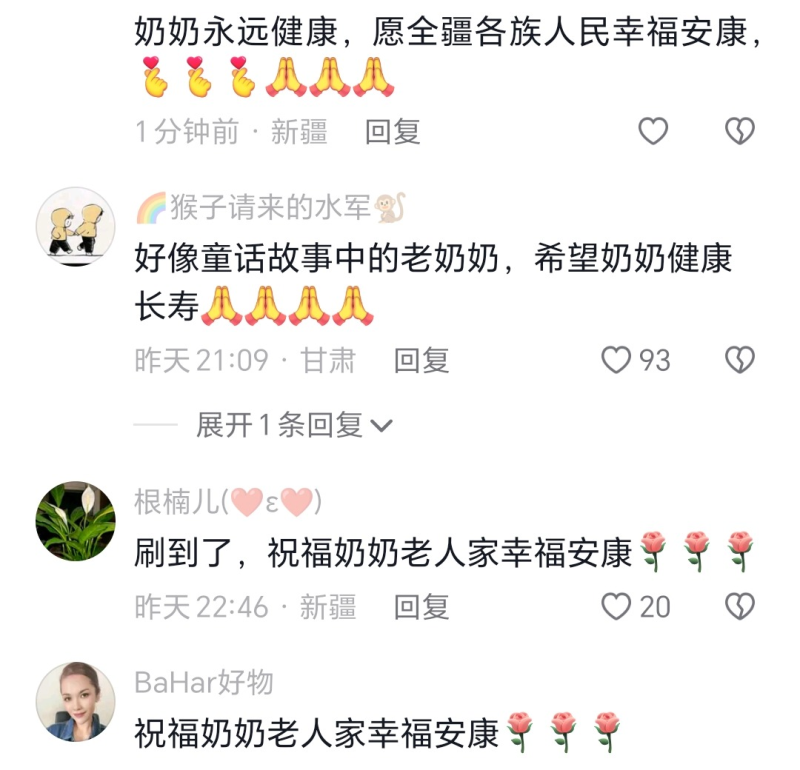This screenshot has height=770, width=800.
Task: Like 根楠儿's comment with 20 likes
Action: (x=617, y=606)
